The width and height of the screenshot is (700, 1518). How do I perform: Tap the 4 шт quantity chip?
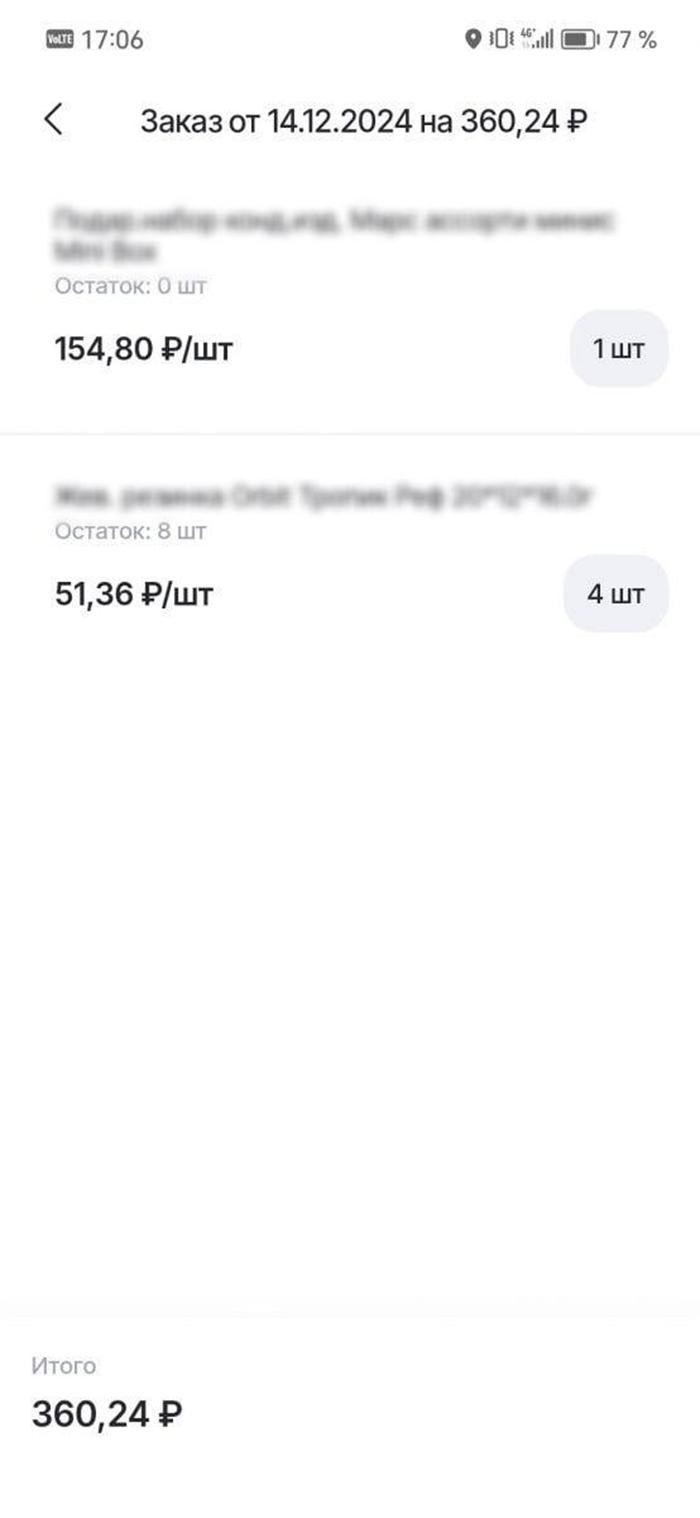pos(616,594)
